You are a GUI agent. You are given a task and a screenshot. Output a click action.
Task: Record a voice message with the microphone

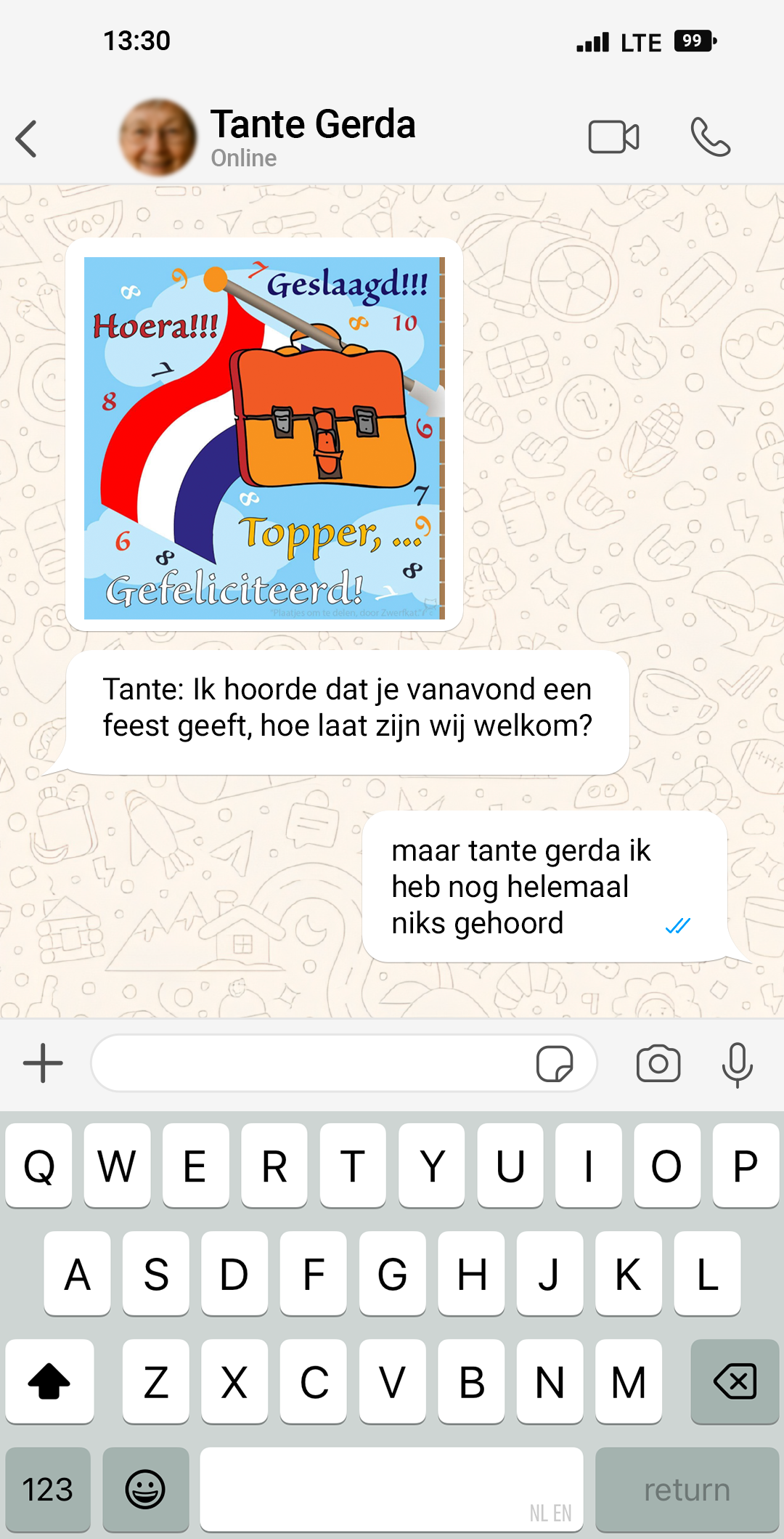pos(737,1063)
